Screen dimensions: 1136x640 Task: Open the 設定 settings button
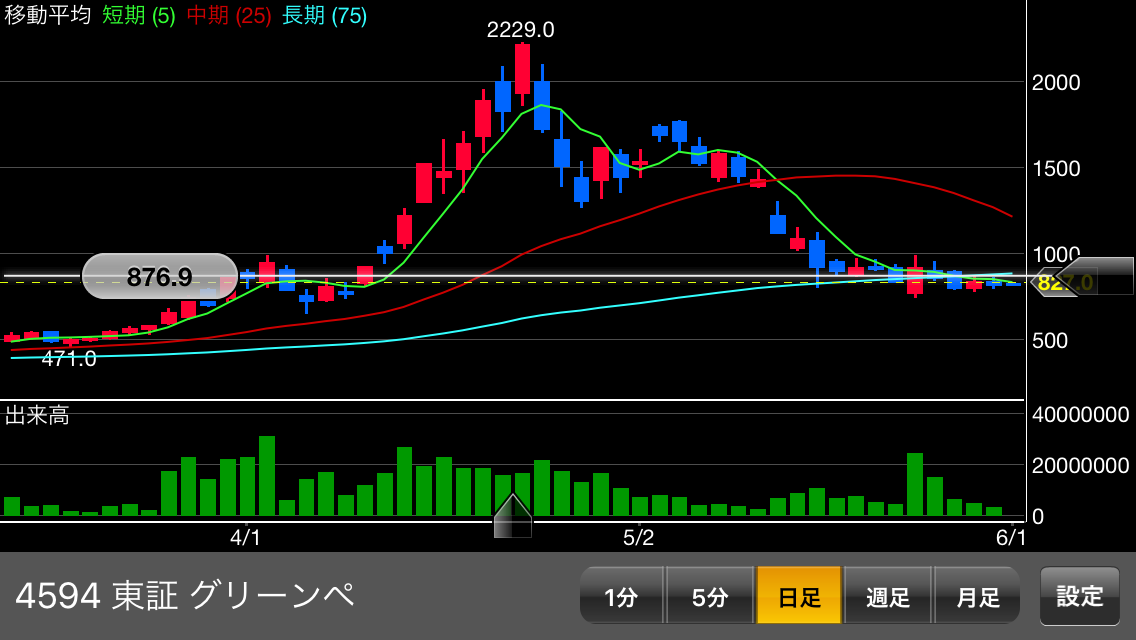[x=1080, y=596]
